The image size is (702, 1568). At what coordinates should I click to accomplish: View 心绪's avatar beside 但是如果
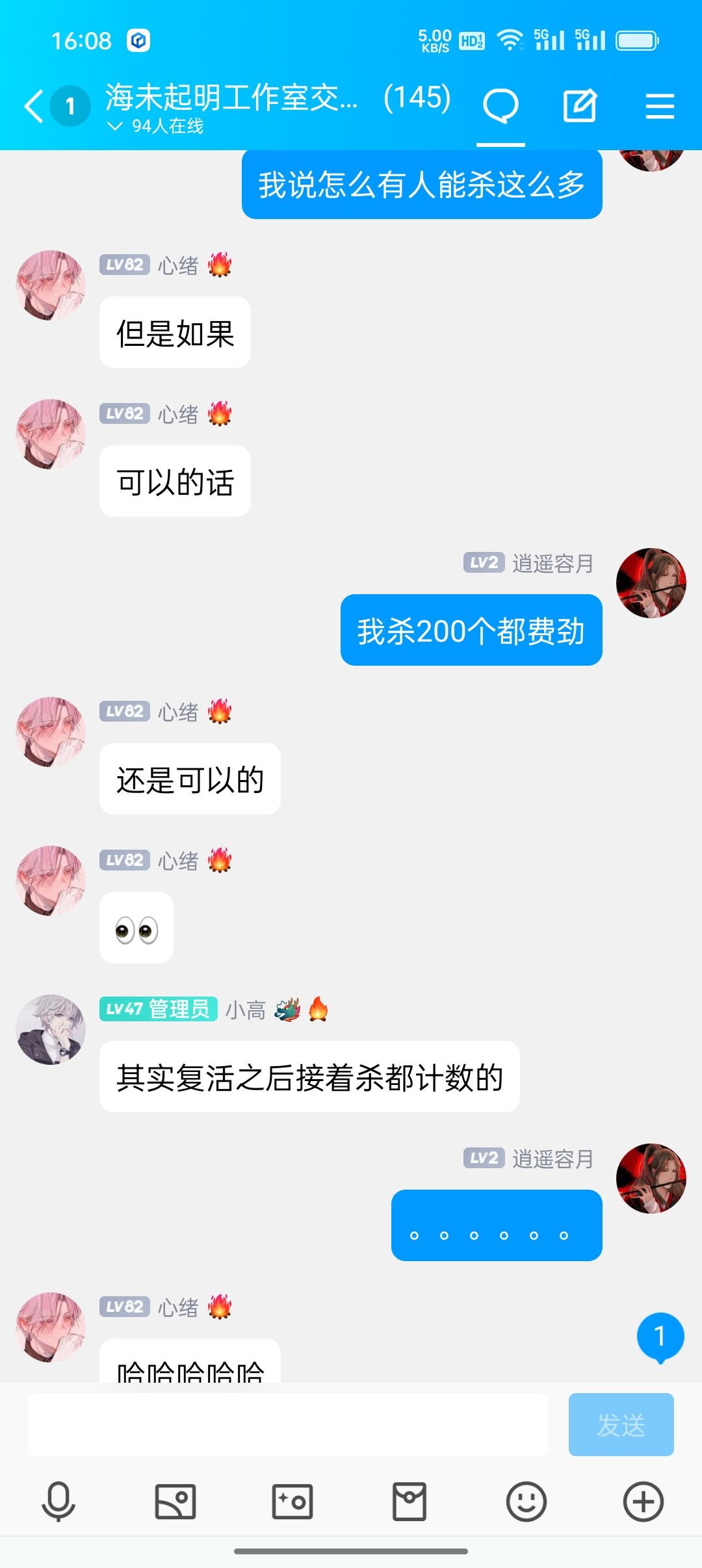pyautogui.click(x=51, y=285)
